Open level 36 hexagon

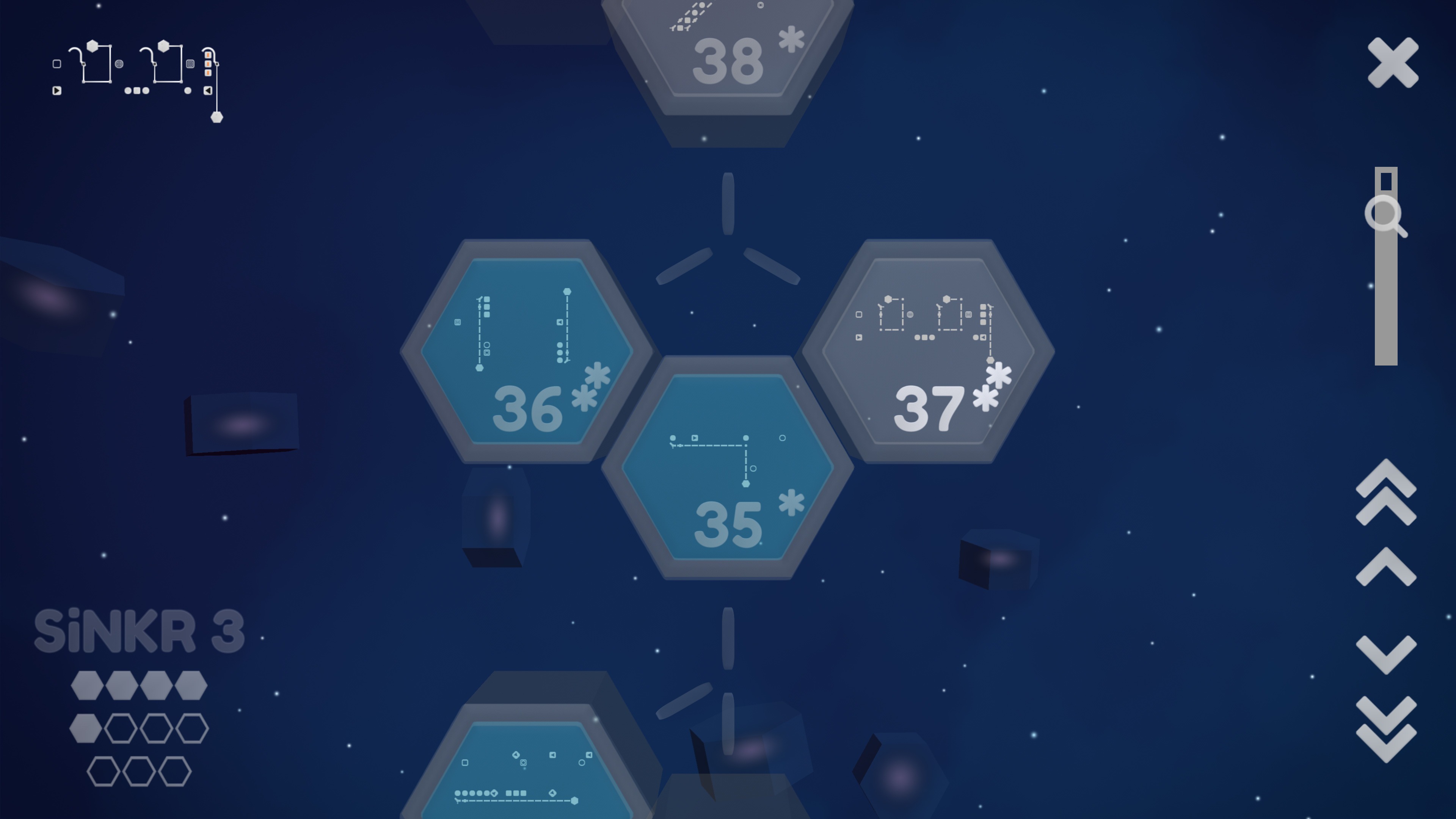point(526,351)
